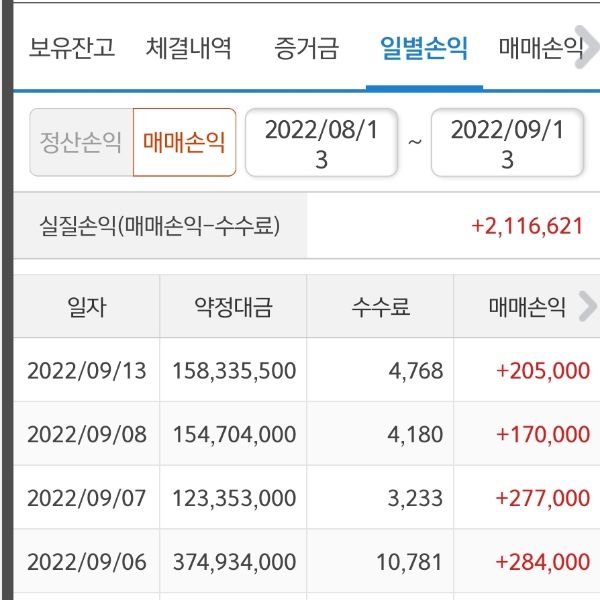
Task: Show more columns with the header arrow
Action: pos(588,306)
